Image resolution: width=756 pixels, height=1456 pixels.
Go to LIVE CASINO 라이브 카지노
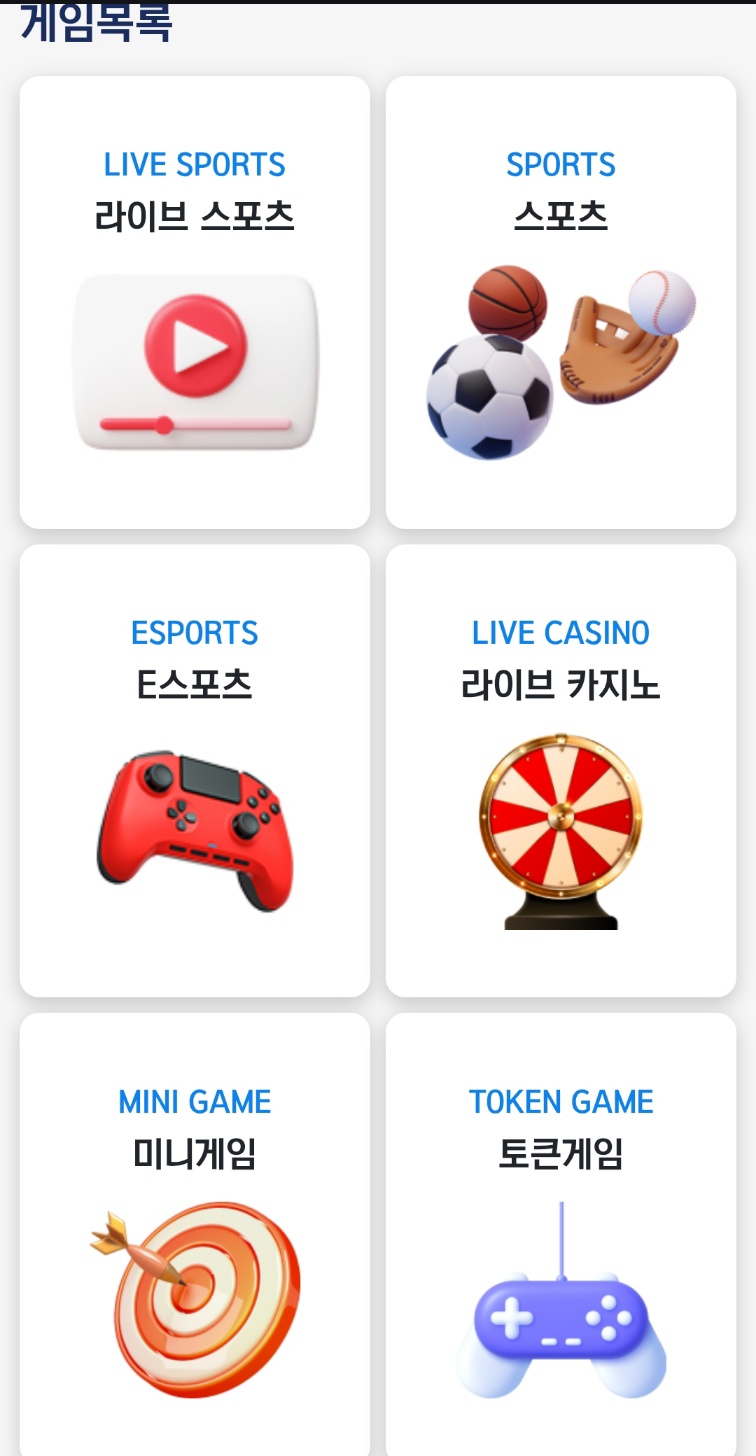(x=561, y=770)
